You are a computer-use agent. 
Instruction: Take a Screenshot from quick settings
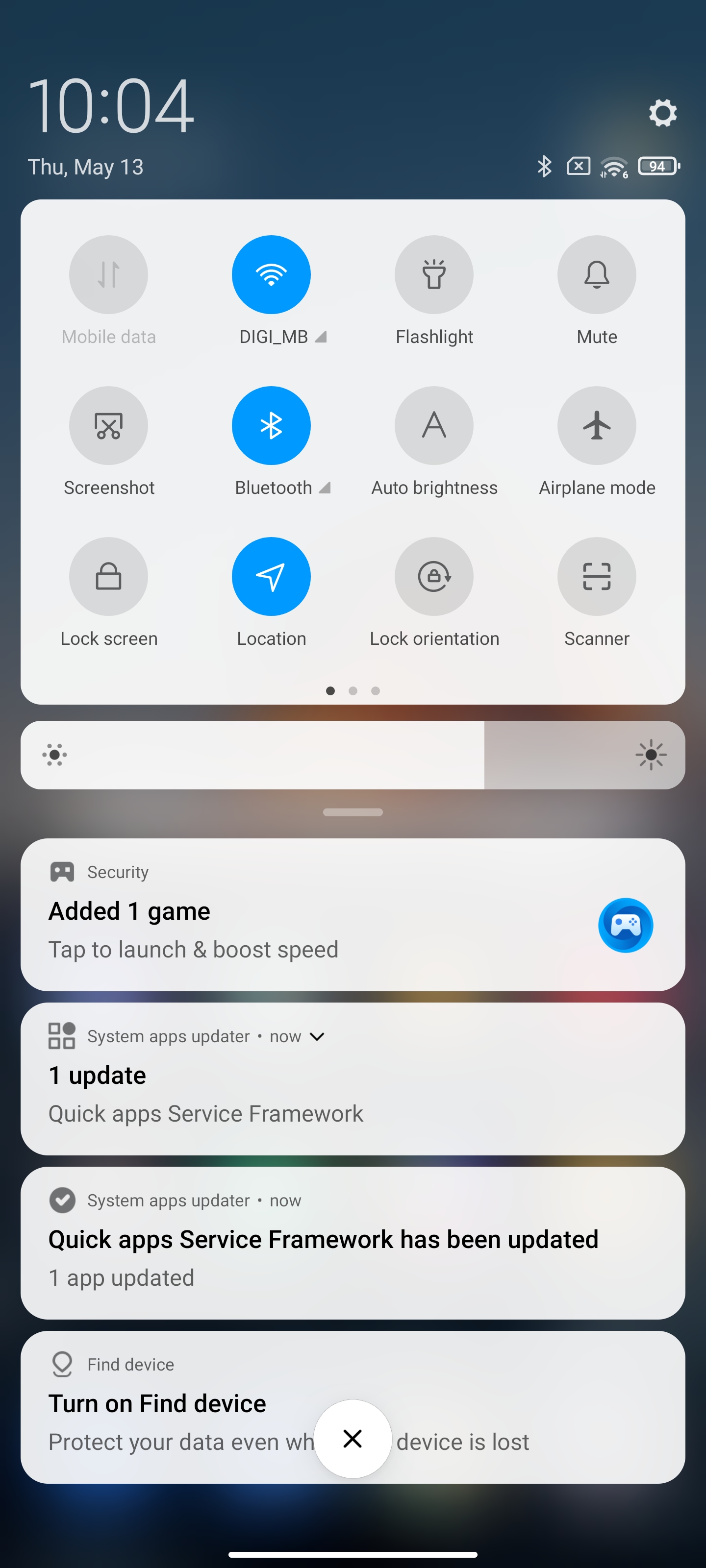108,425
